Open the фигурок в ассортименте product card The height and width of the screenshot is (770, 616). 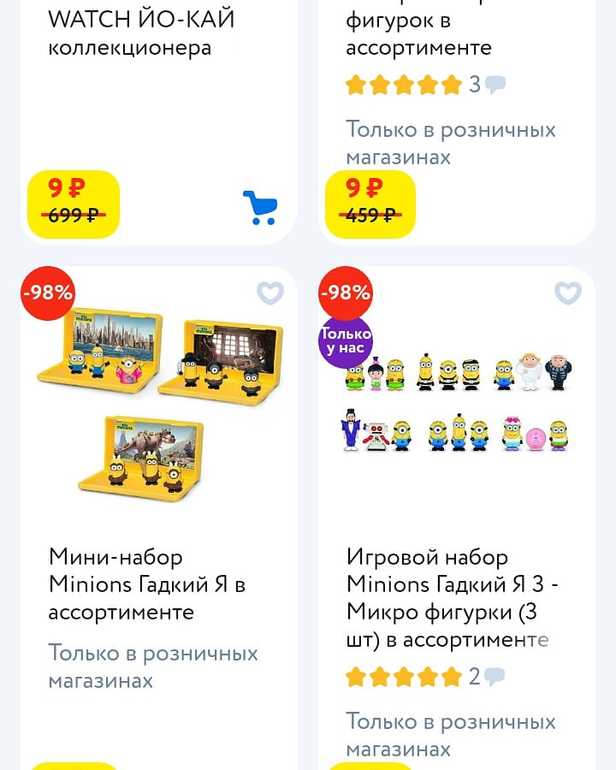click(x=418, y=34)
